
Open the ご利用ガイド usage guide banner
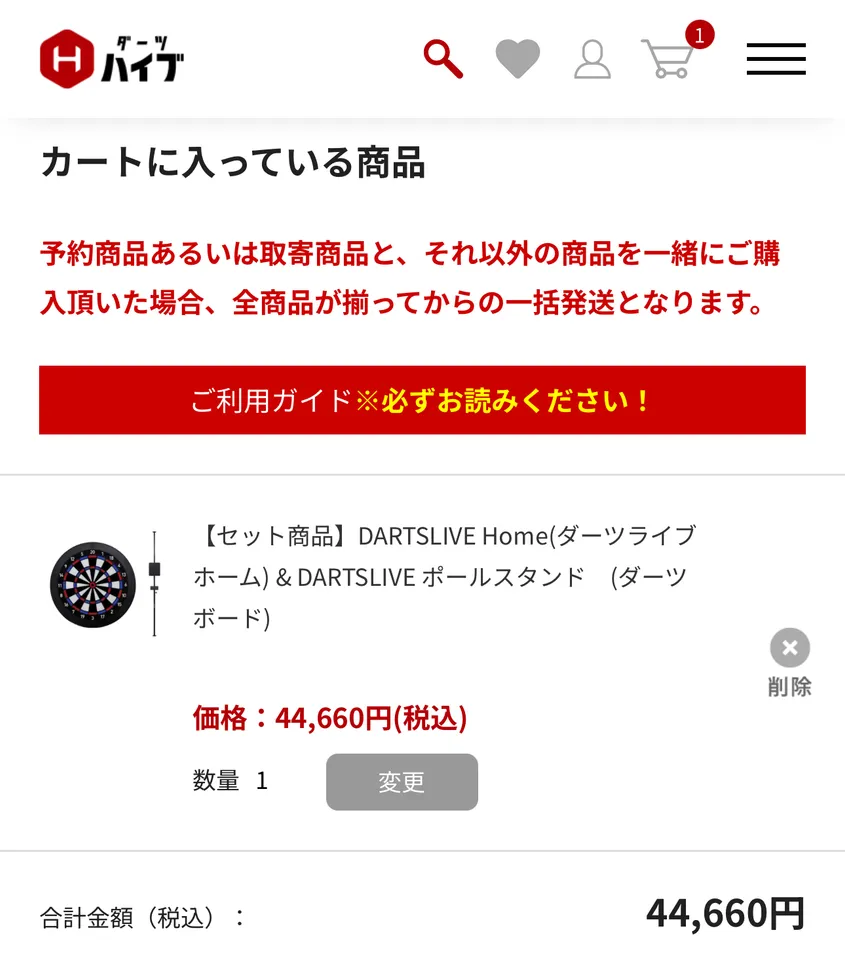coord(422,400)
